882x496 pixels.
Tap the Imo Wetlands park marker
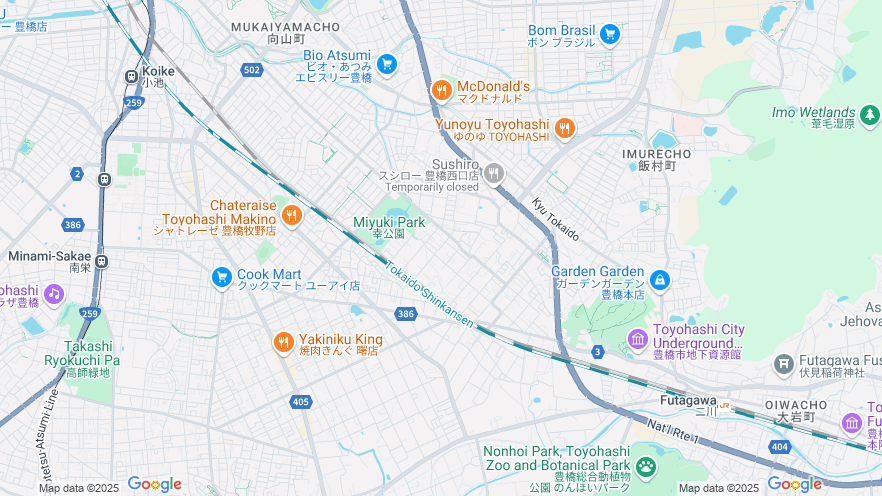870,113
